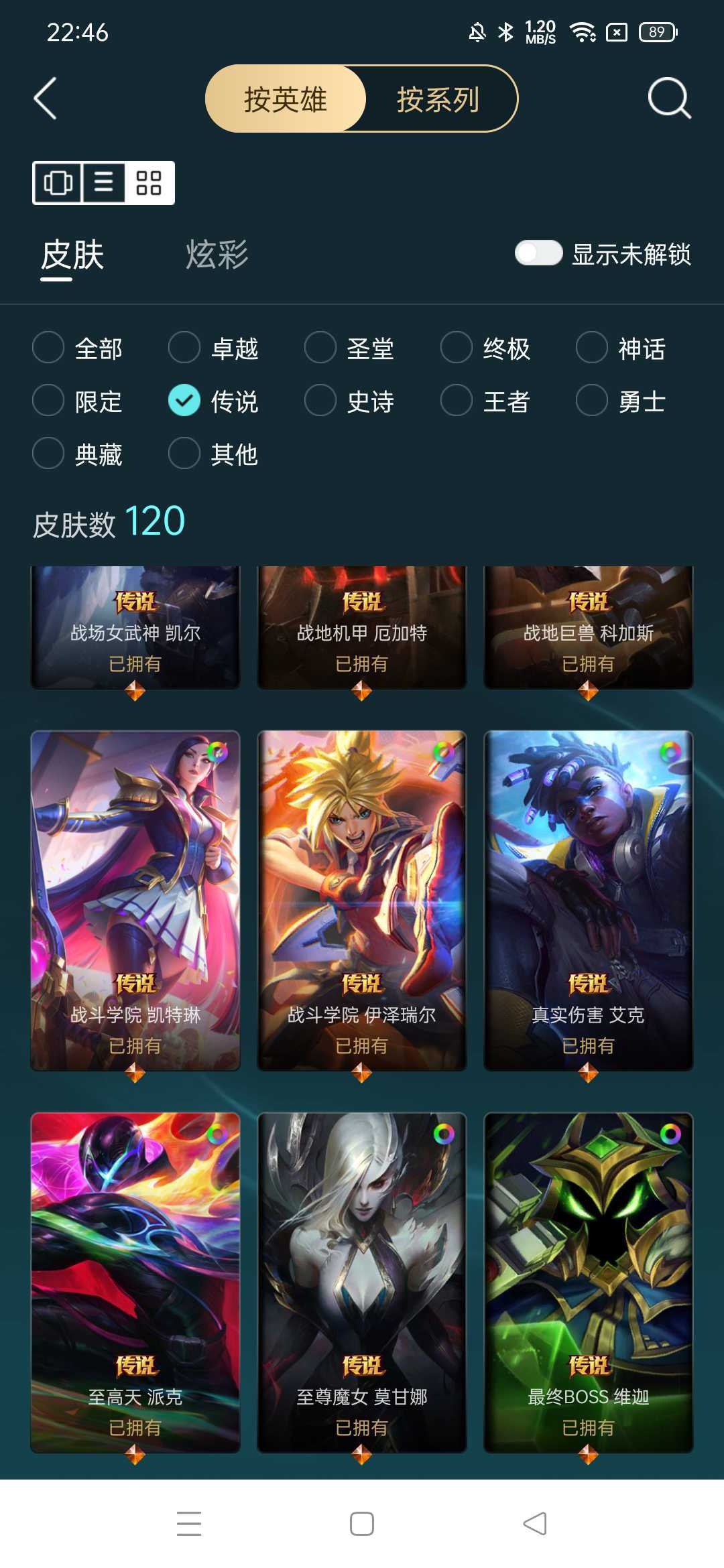Tap the system home button
The width and height of the screenshot is (724, 1568).
362,1524
